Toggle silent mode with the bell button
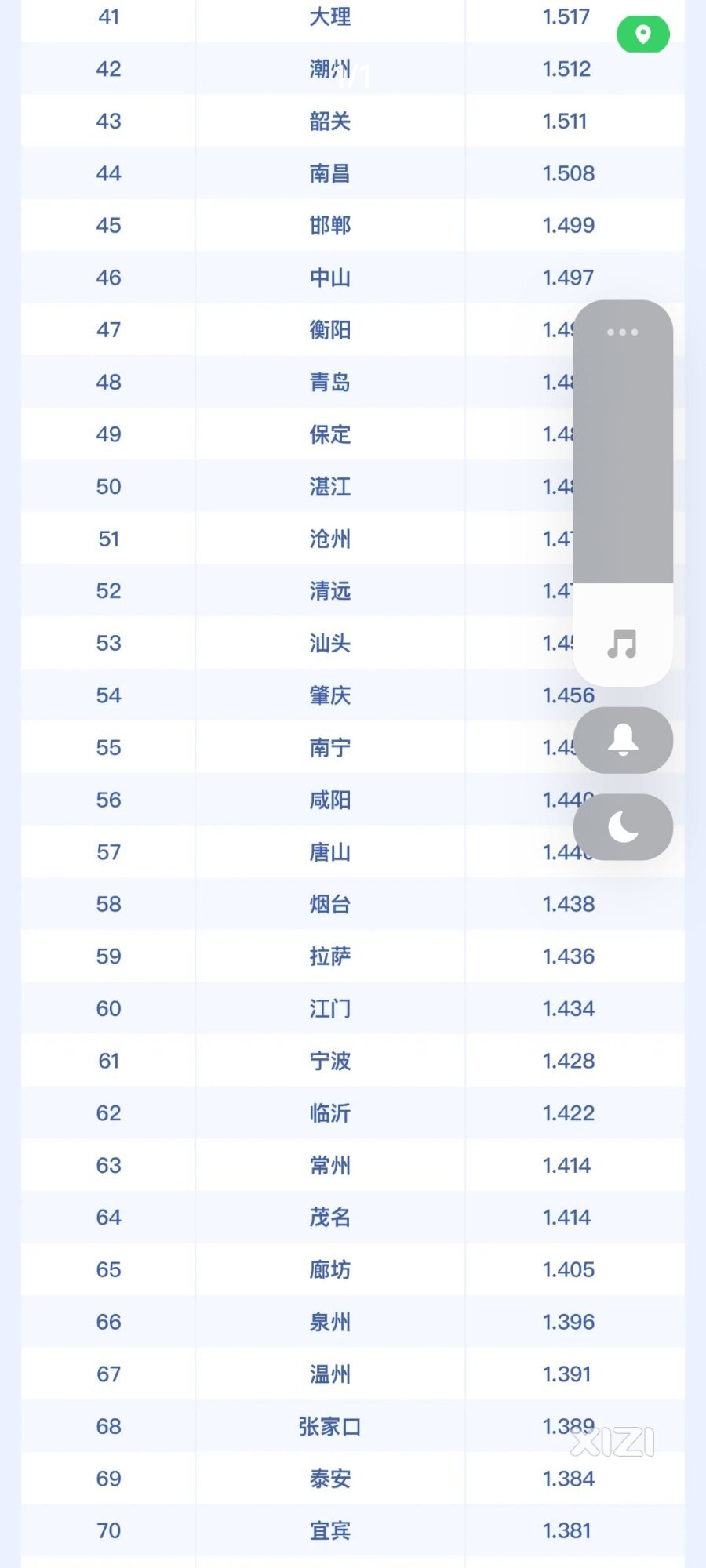 tap(623, 740)
